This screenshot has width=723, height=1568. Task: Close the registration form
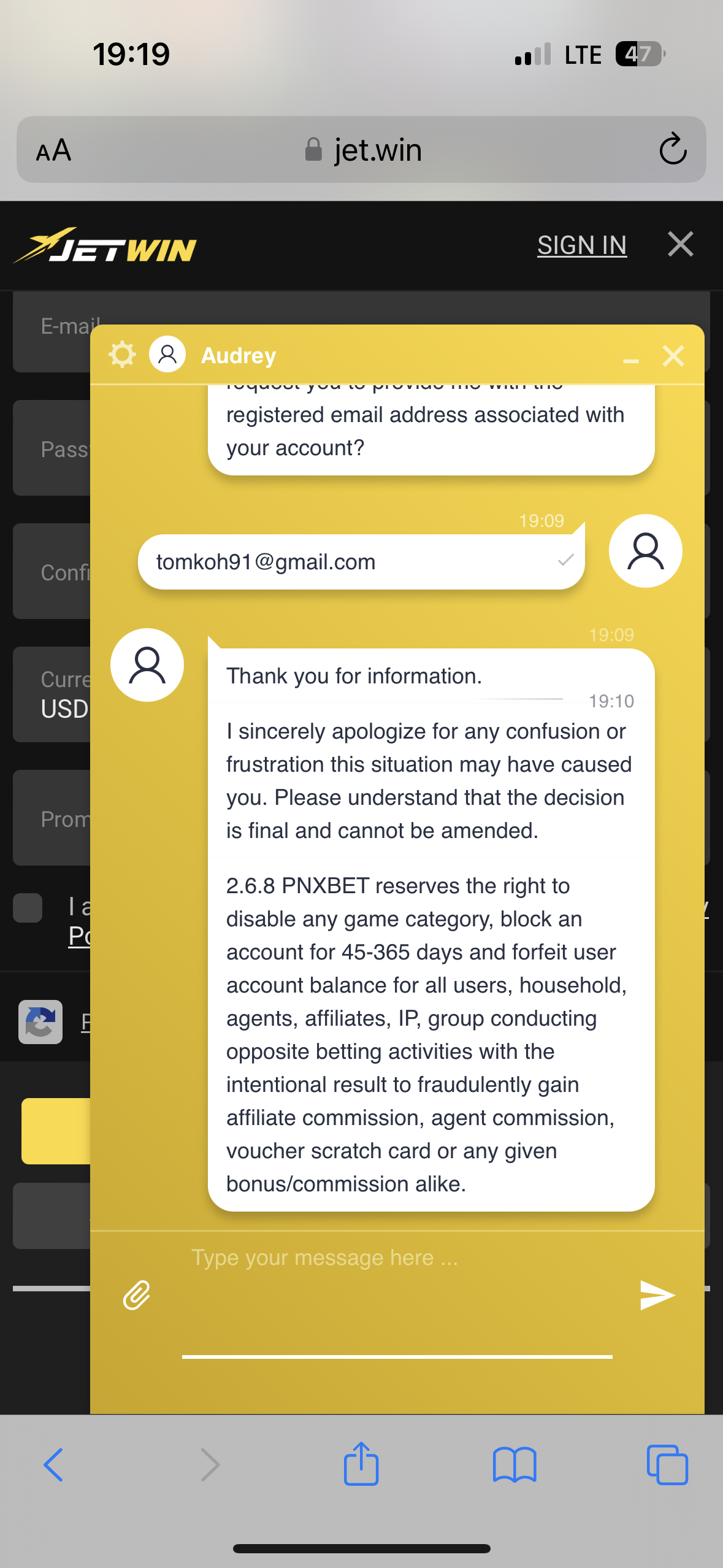point(680,244)
